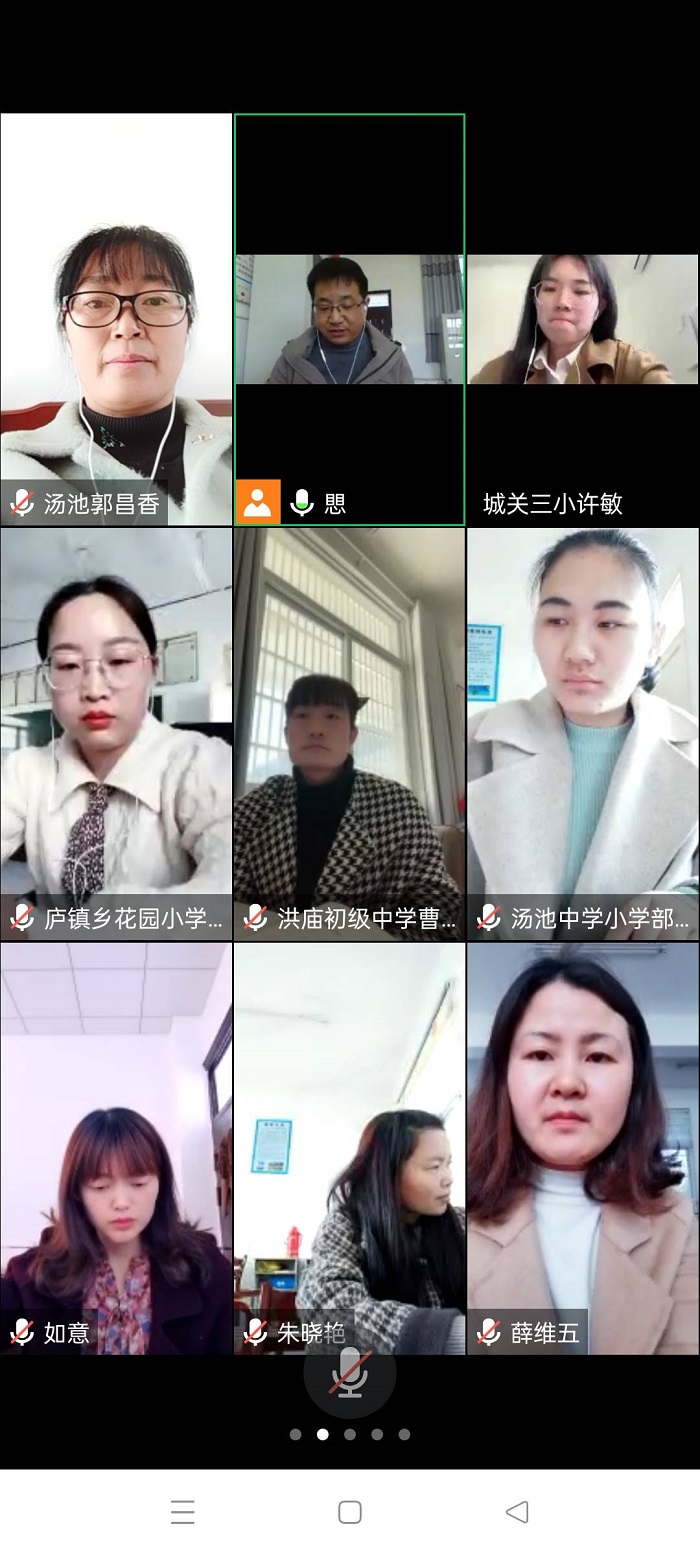Select the 庐镇乡花园小学 participant tile

116,733
